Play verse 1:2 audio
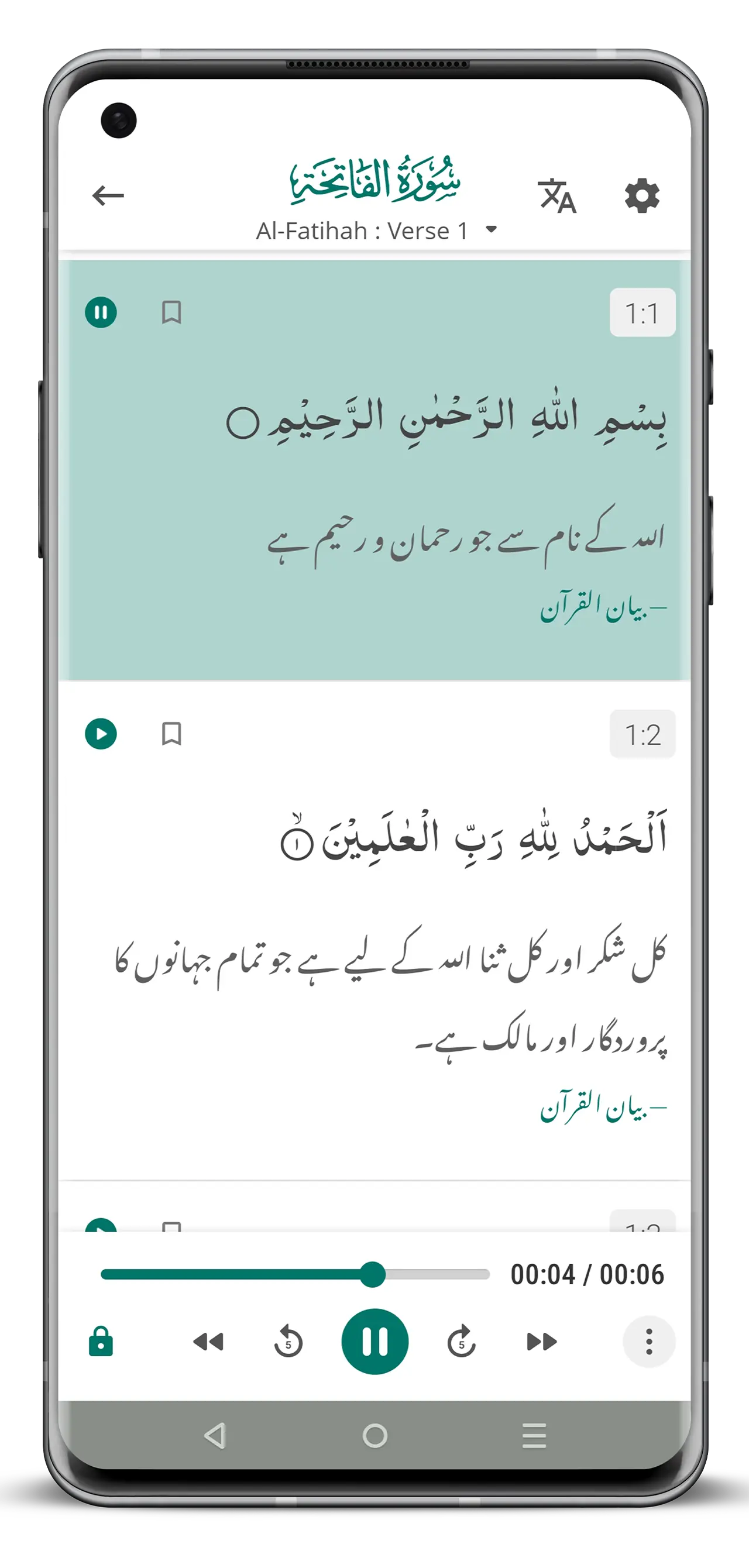This screenshot has width=749, height=1568. point(101,734)
